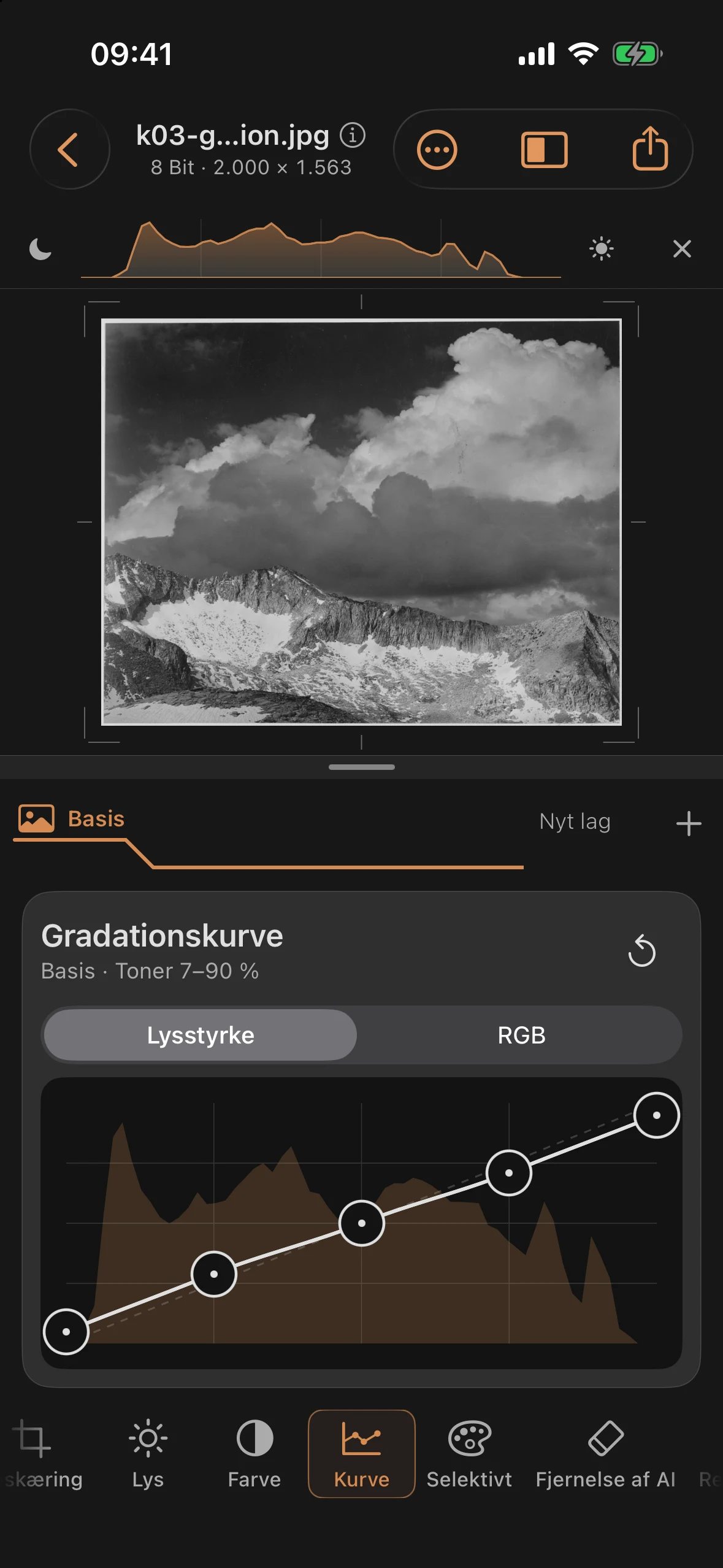
Task: Toggle the before/after compare view
Action: (544, 150)
